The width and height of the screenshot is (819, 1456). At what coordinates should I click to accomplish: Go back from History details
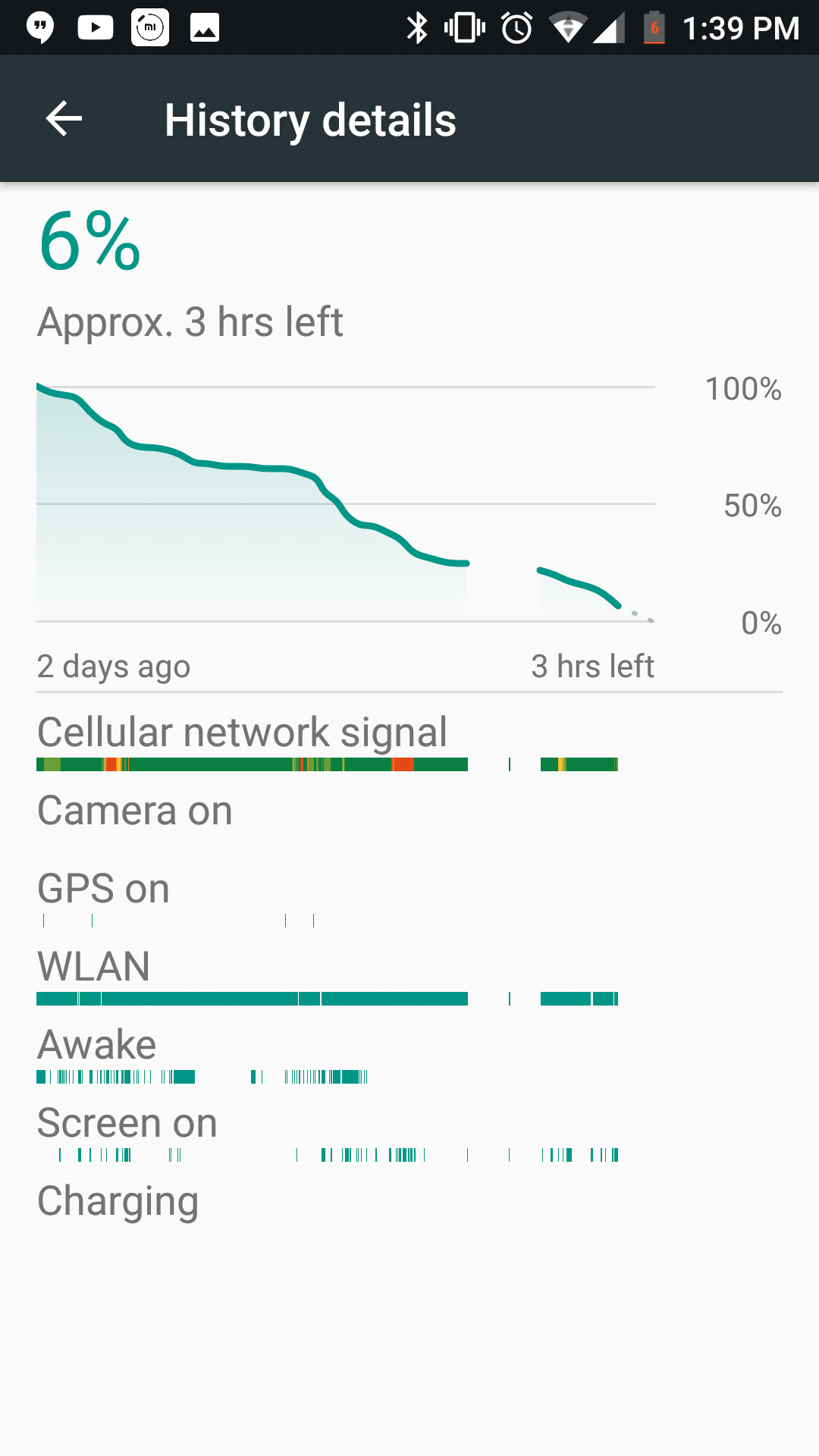click(x=64, y=119)
